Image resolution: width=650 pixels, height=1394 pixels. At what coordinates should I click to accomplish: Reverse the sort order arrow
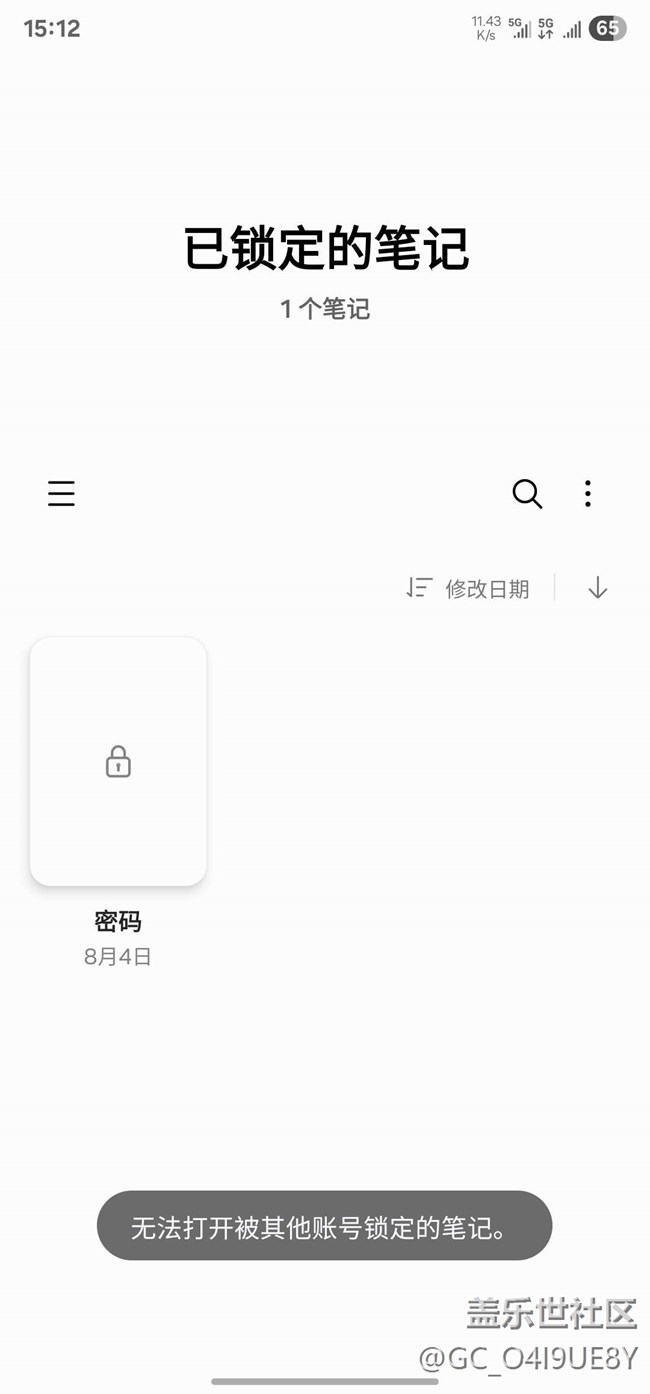(x=598, y=588)
